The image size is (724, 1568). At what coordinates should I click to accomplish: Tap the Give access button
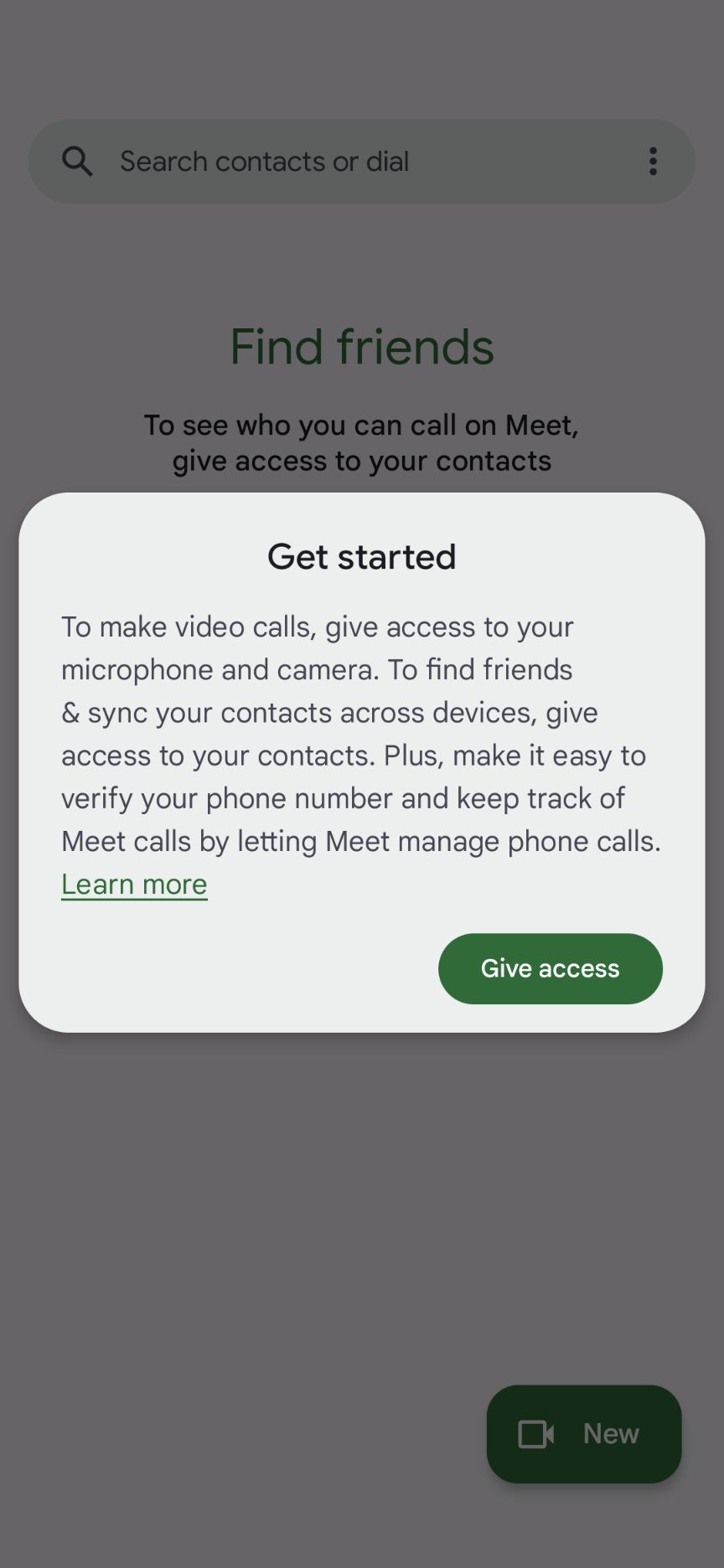(x=550, y=968)
